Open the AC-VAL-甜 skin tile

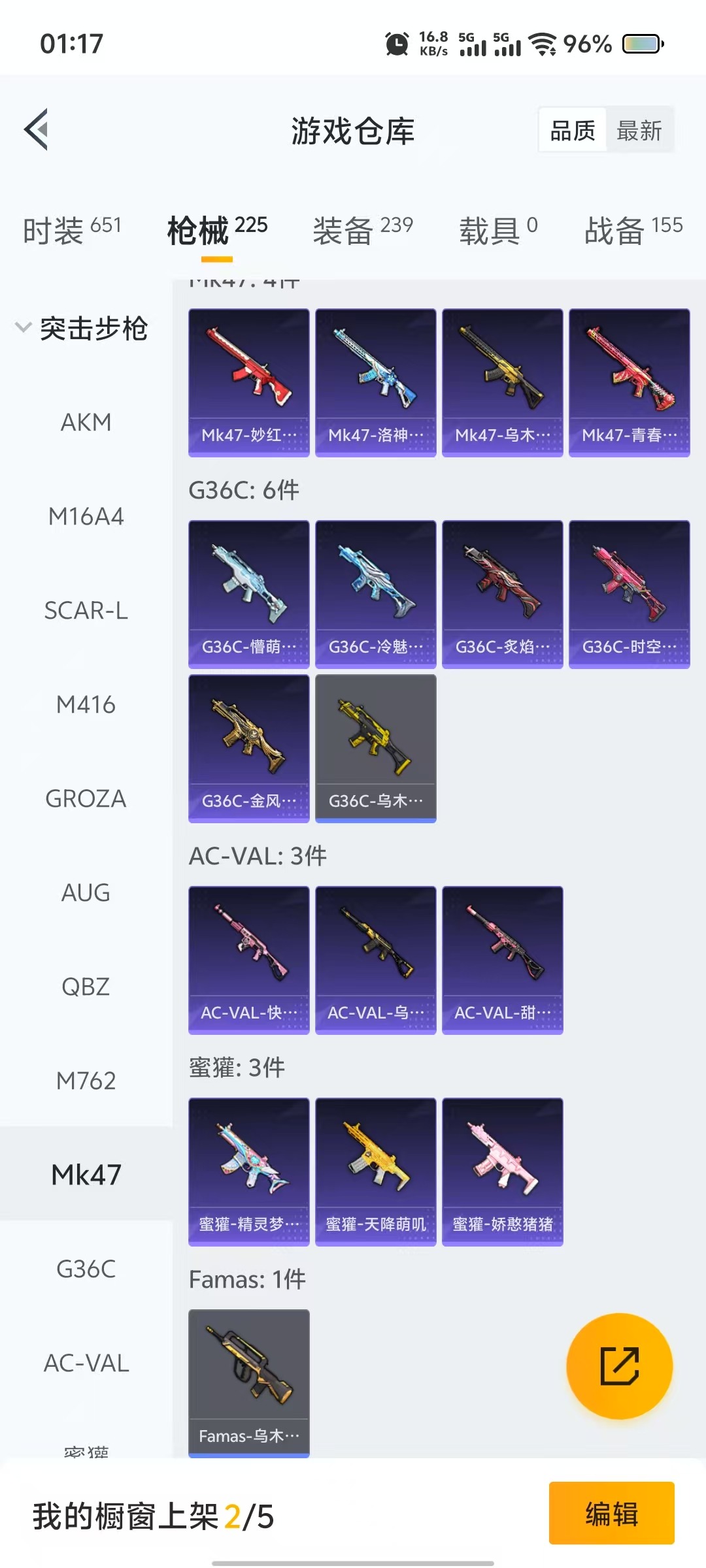[502, 960]
